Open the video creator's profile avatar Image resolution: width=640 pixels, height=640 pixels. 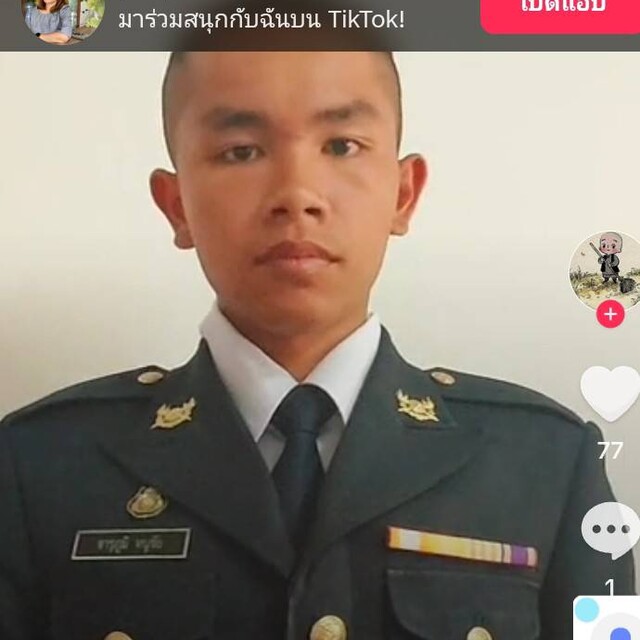point(605,265)
